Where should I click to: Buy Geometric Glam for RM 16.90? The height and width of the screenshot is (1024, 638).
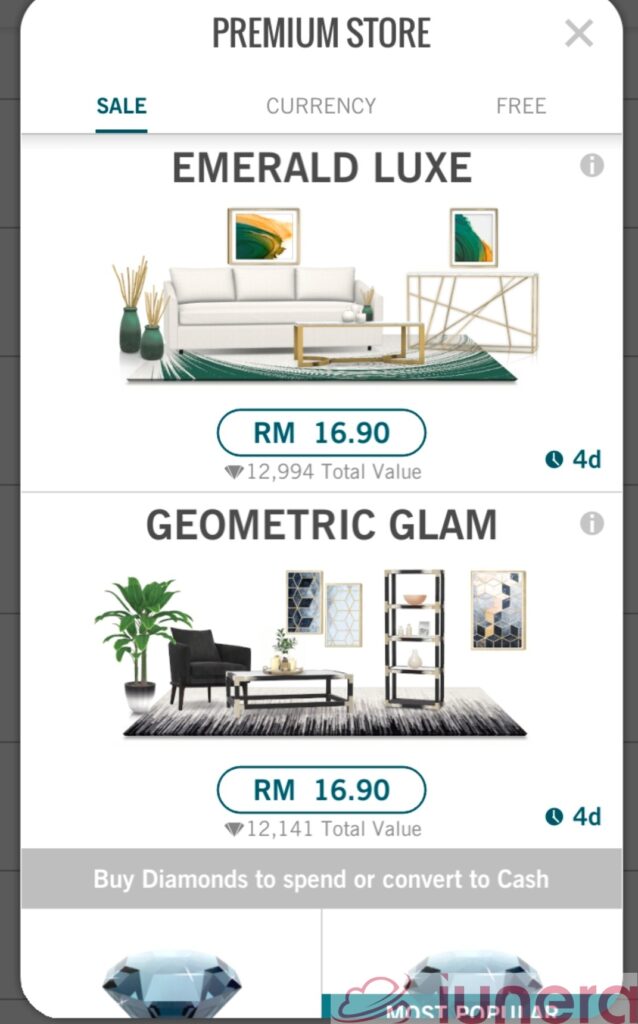coord(321,789)
